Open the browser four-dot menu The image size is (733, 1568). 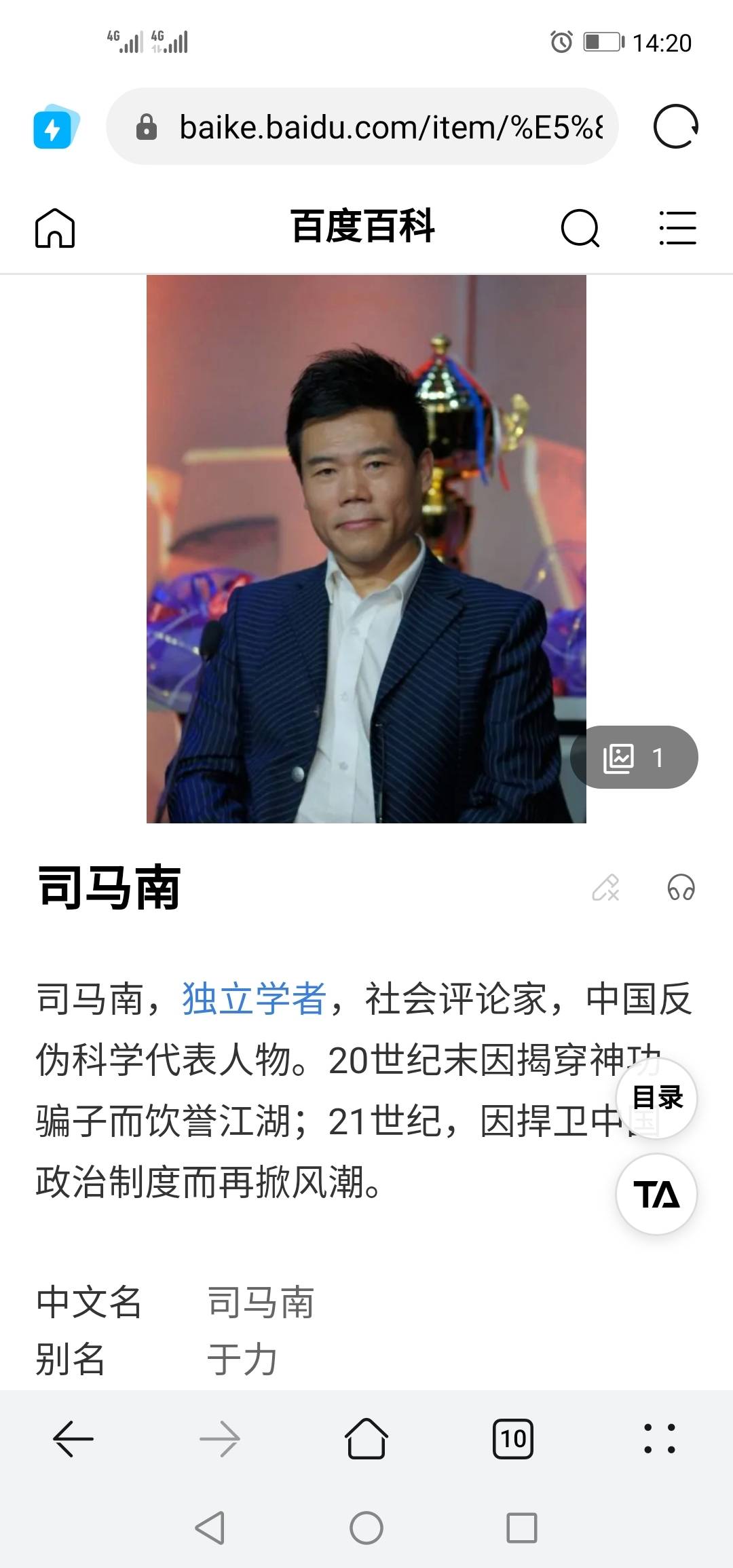[x=659, y=1438]
